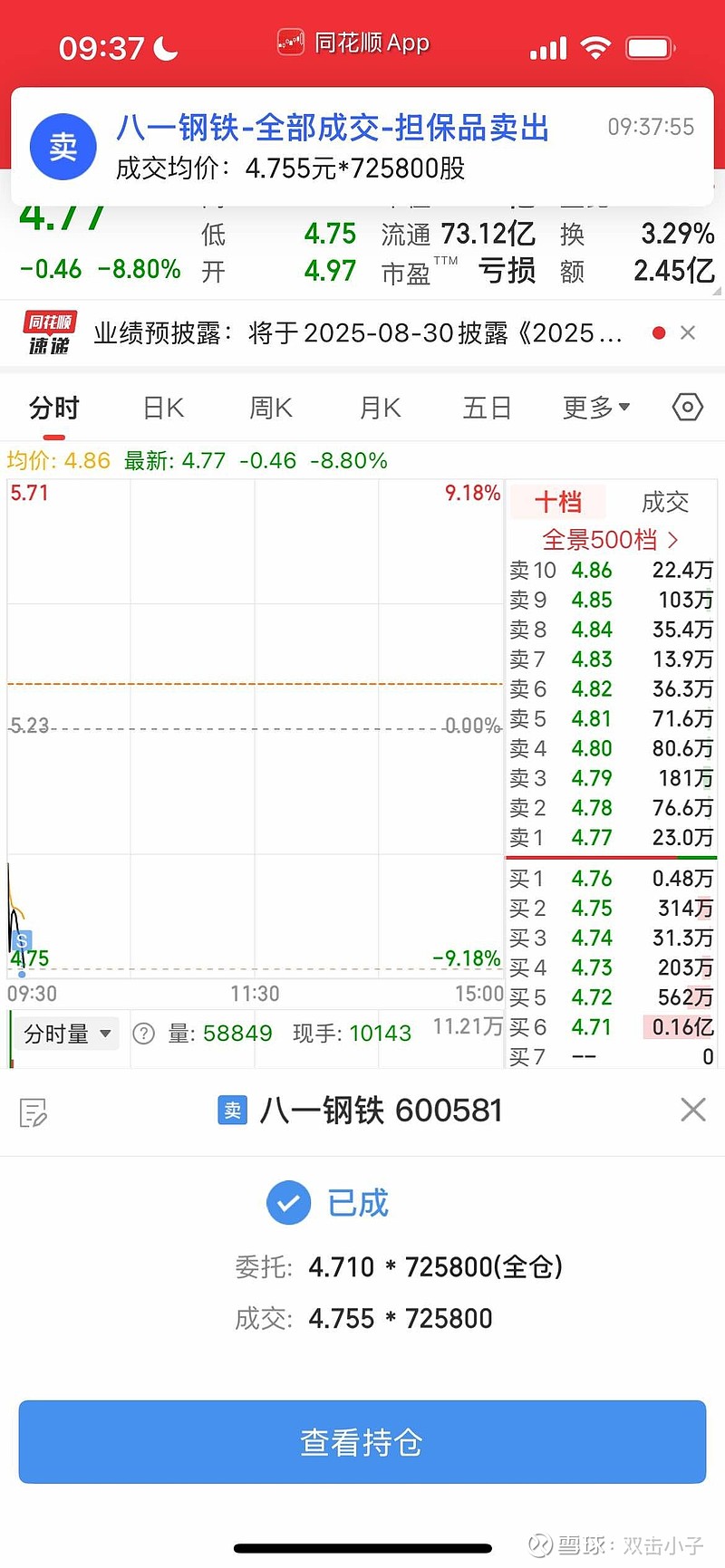Dismiss the 业绩预披露 news banner
725x1568 pixels.
(688, 333)
